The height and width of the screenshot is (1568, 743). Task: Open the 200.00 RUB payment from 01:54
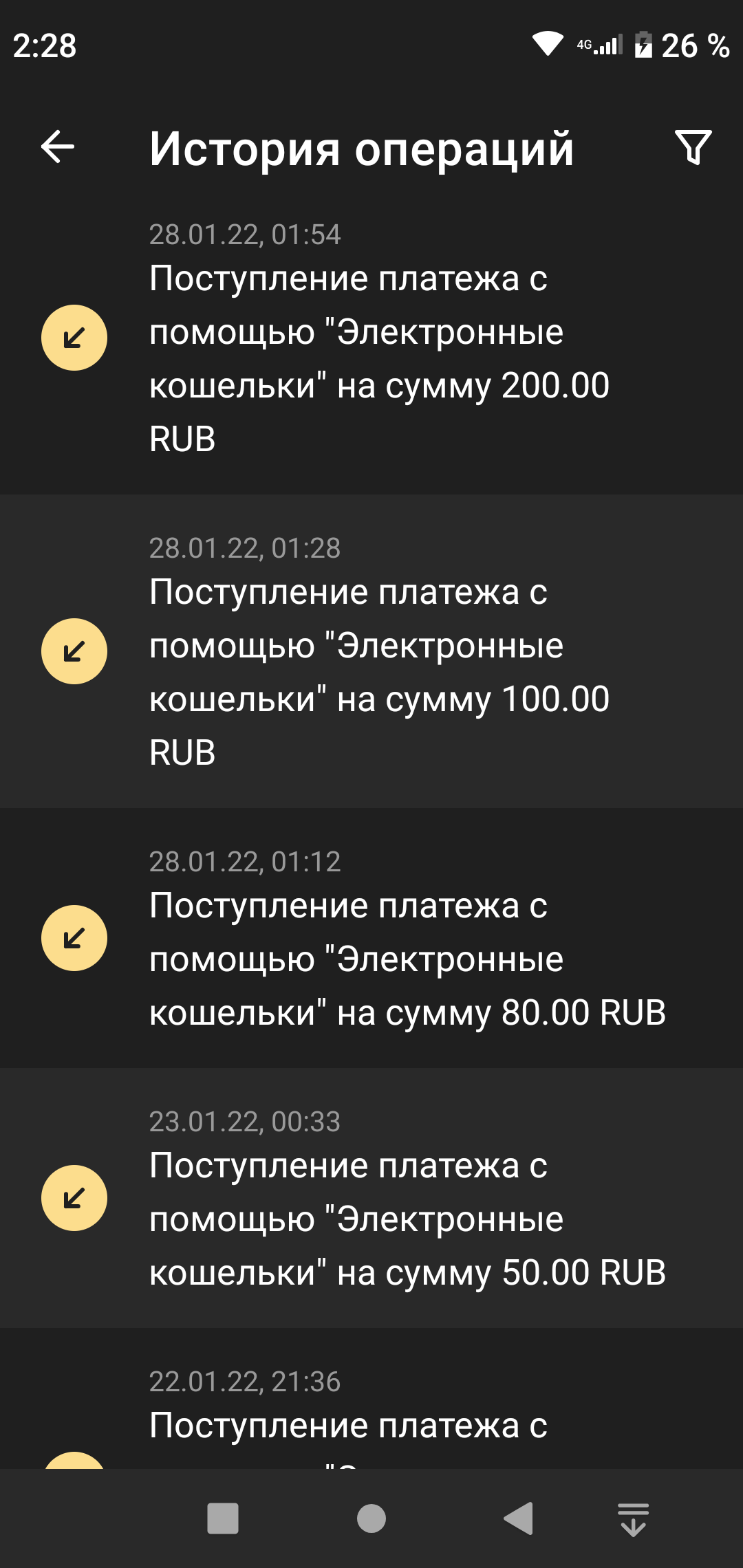pyautogui.click(x=371, y=338)
